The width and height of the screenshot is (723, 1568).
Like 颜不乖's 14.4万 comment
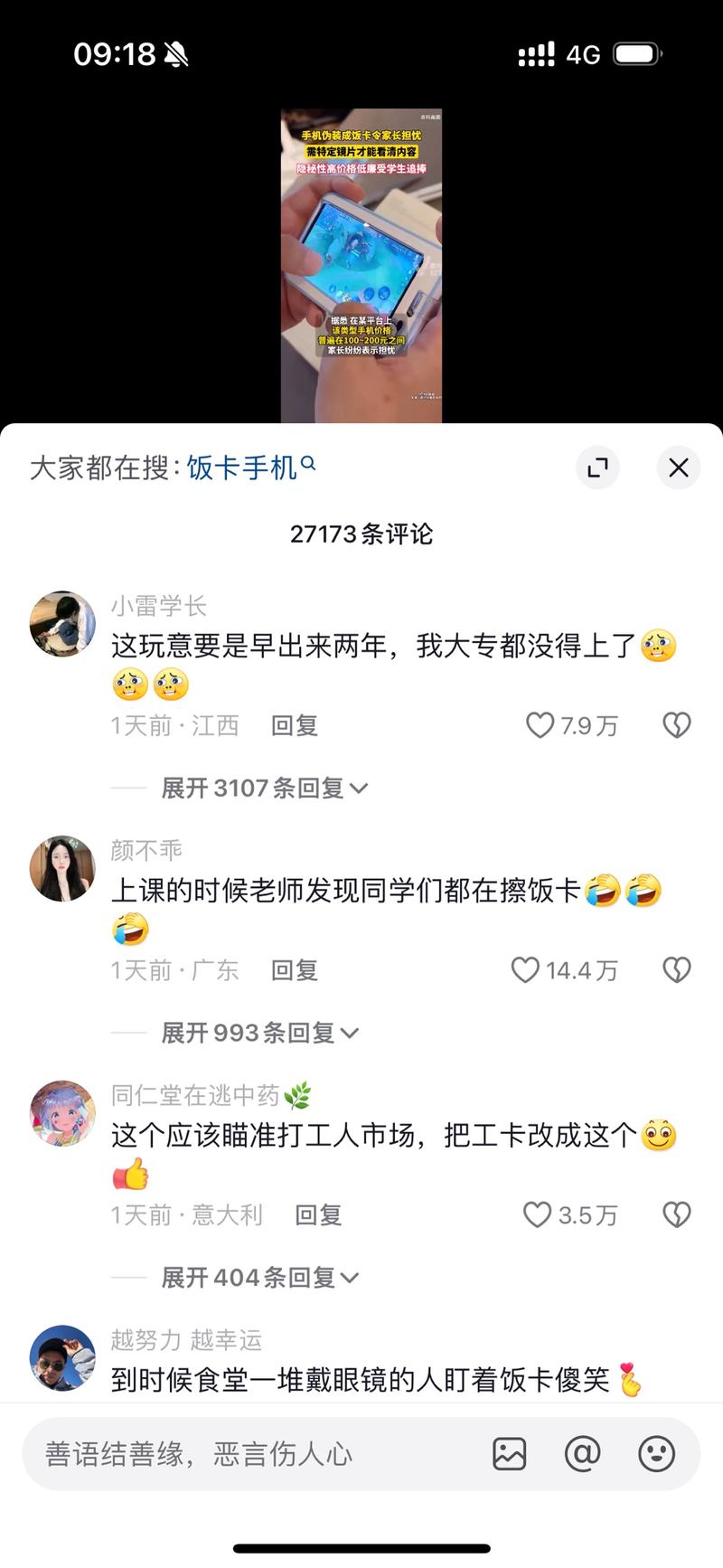point(526,969)
